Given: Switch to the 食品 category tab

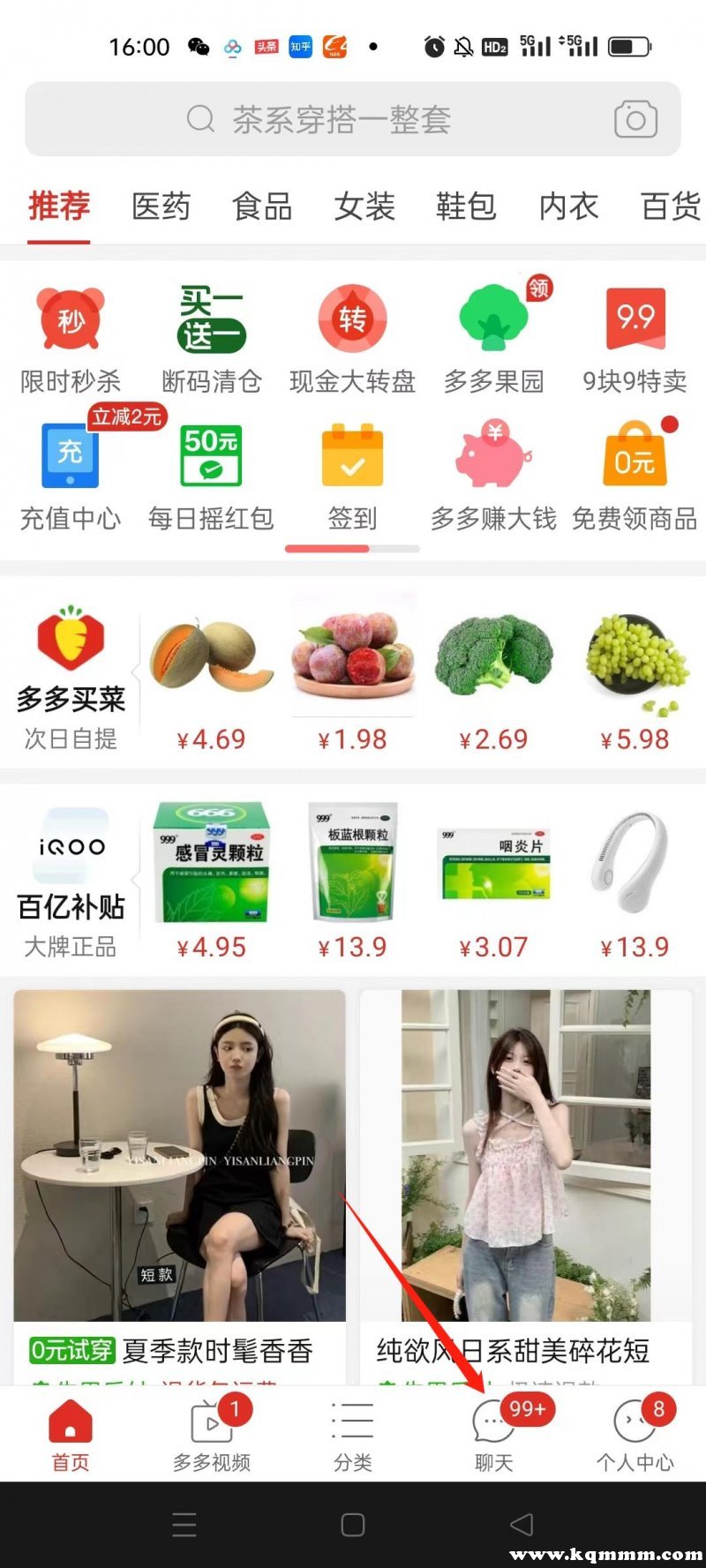Looking at the screenshot, I should (x=262, y=207).
